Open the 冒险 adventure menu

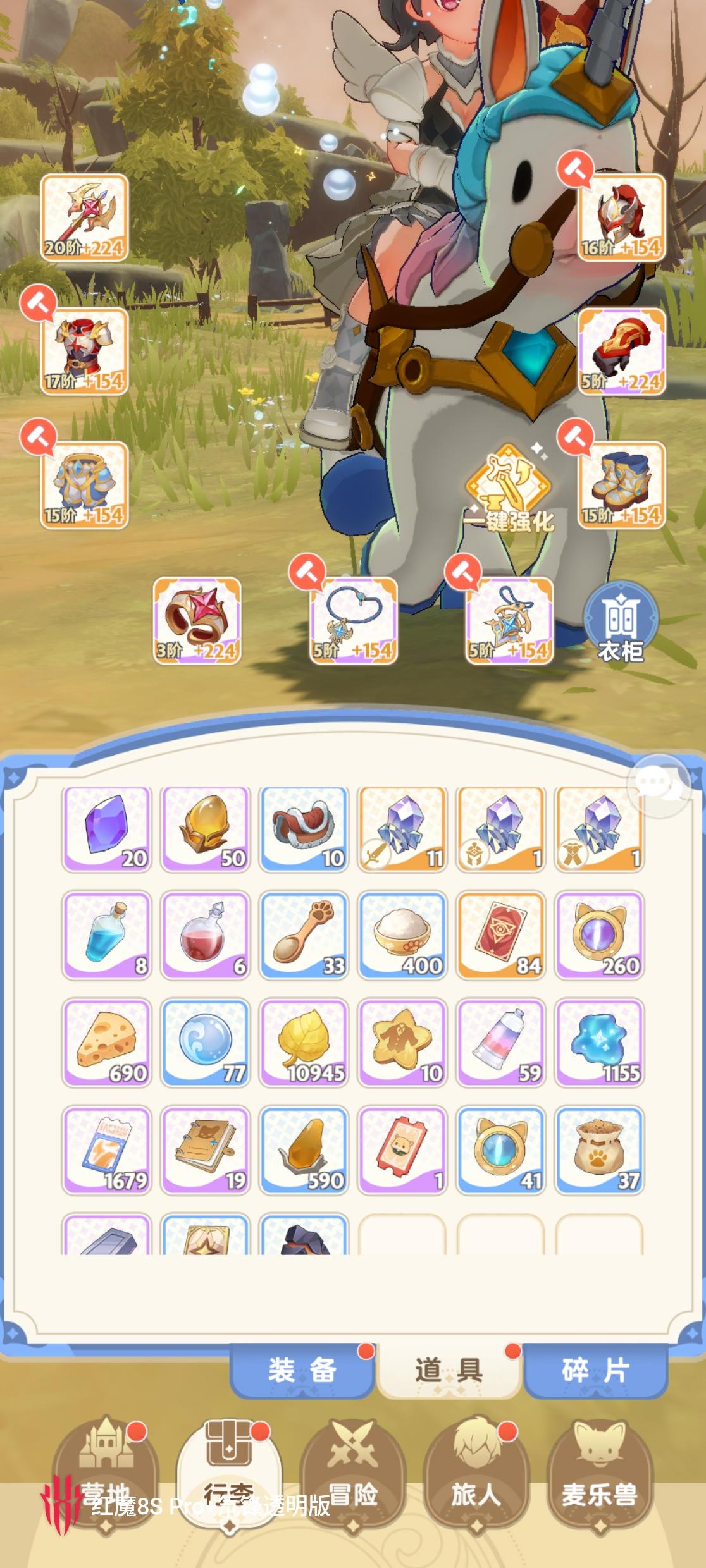pos(353,1473)
